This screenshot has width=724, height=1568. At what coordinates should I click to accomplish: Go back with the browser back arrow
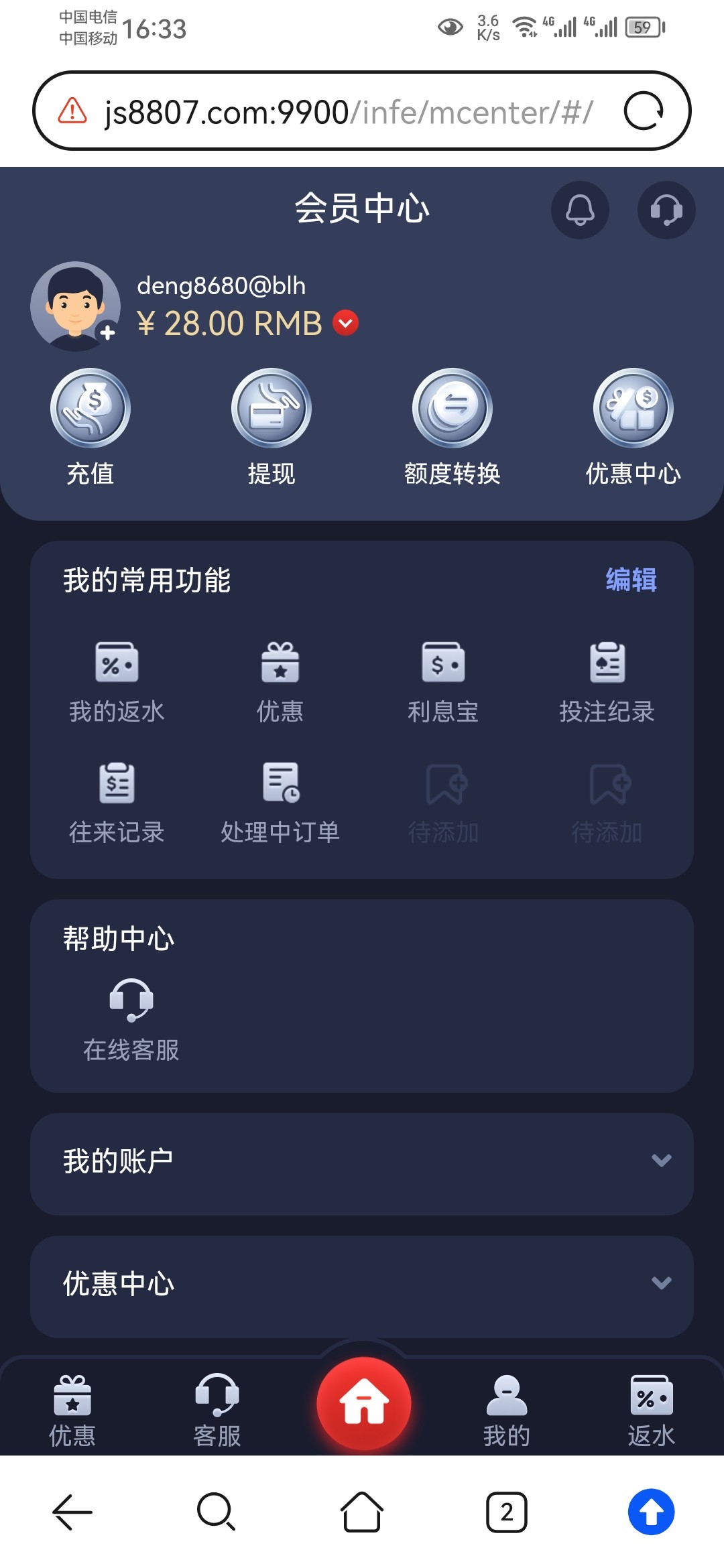[72, 1512]
